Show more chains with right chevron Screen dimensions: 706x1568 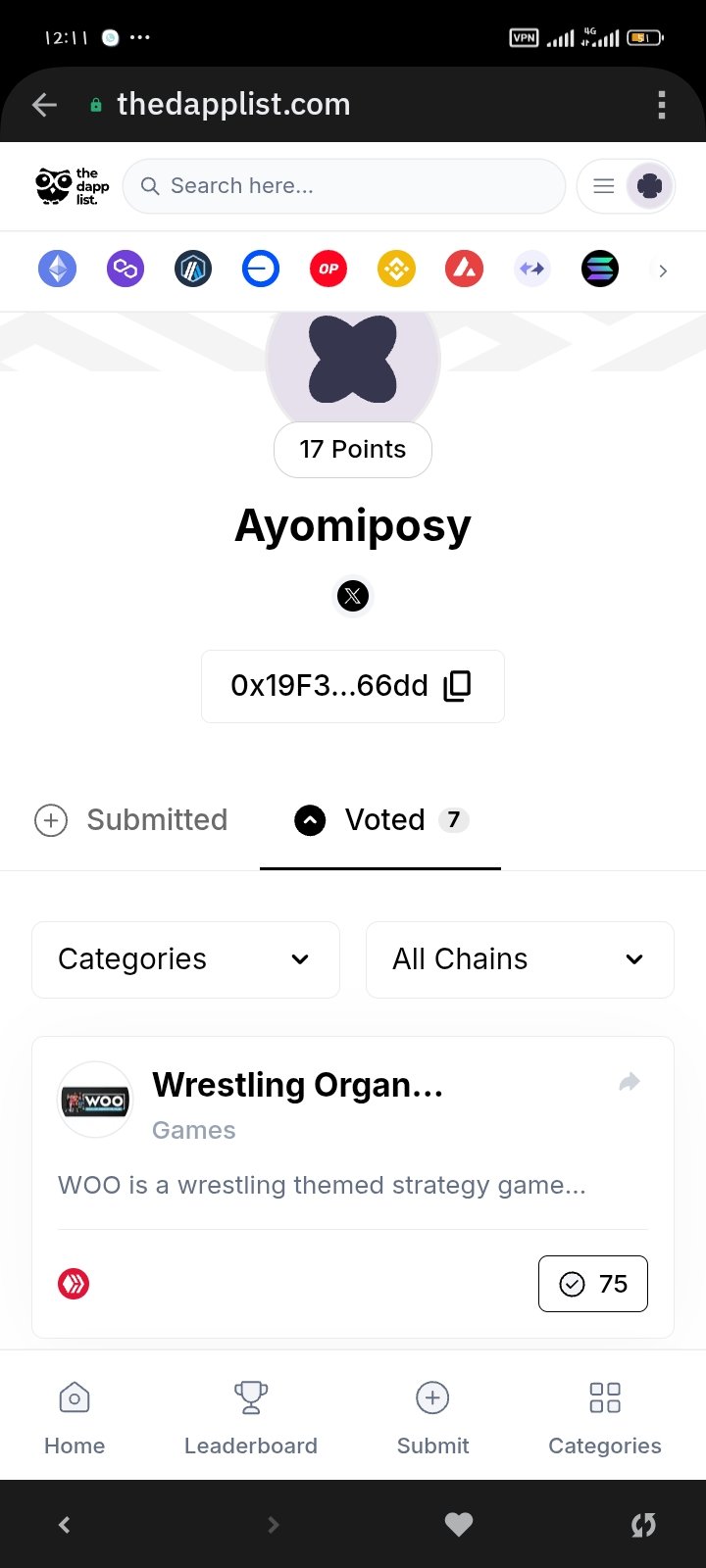pyautogui.click(x=663, y=270)
